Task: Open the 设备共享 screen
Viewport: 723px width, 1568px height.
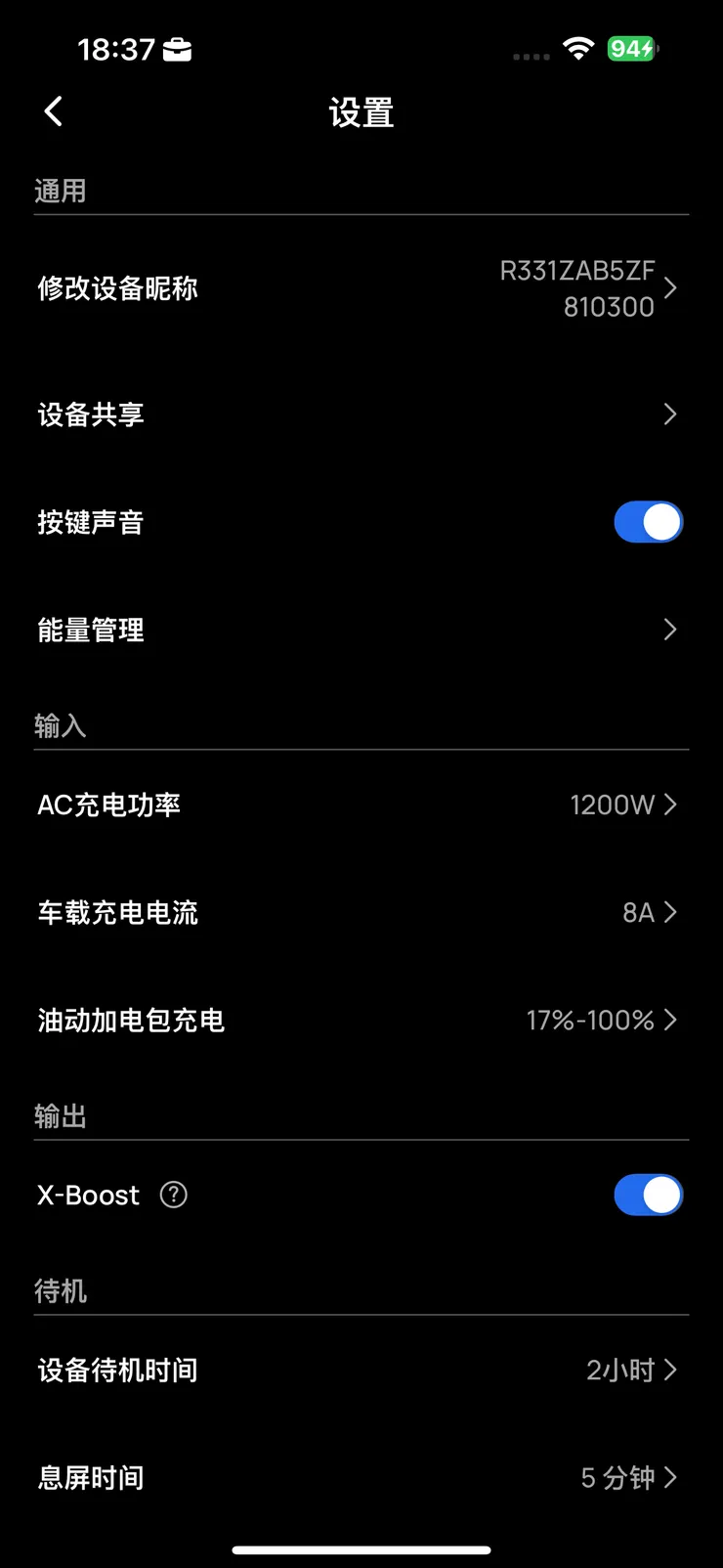Action: click(x=361, y=414)
